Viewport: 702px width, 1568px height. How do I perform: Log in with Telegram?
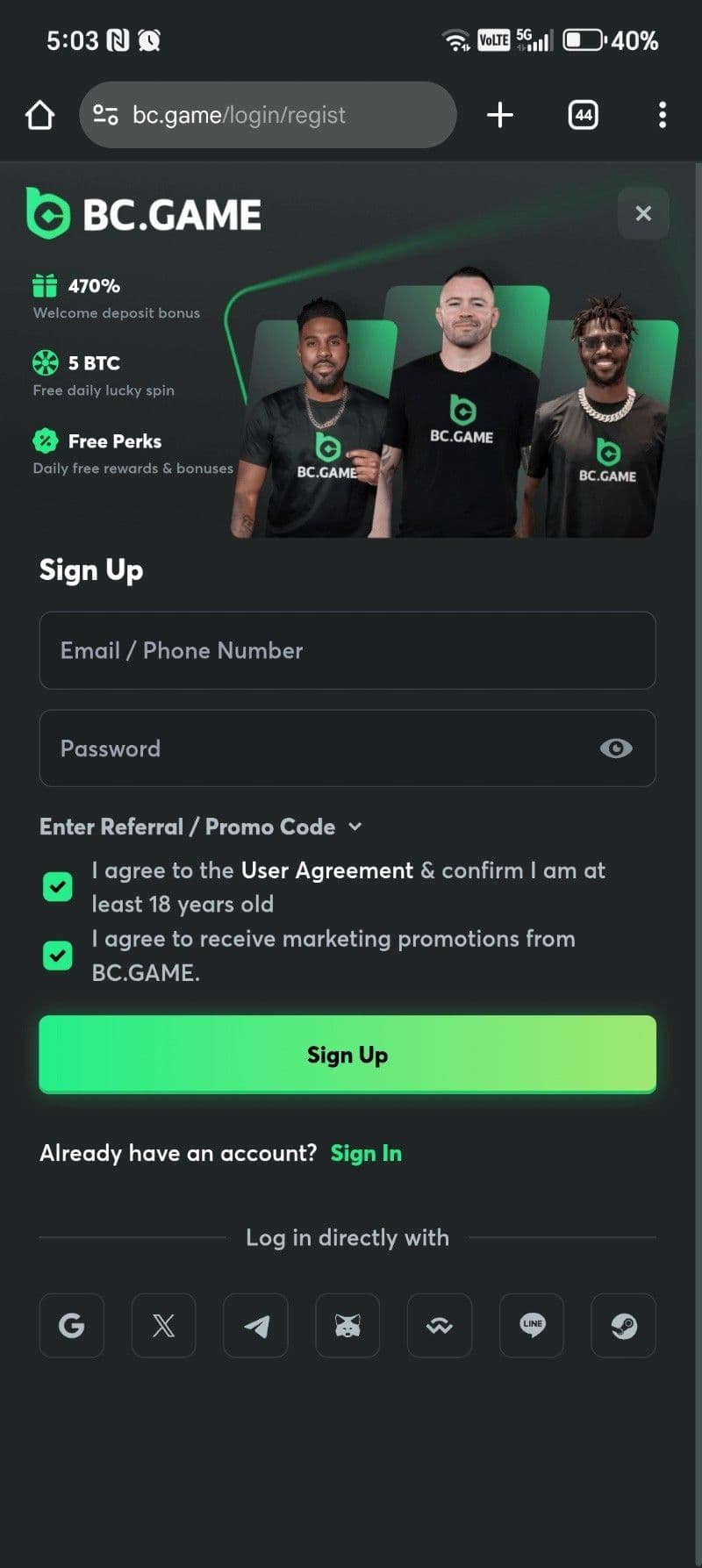pyautogui.click(x=255, y=1325)
